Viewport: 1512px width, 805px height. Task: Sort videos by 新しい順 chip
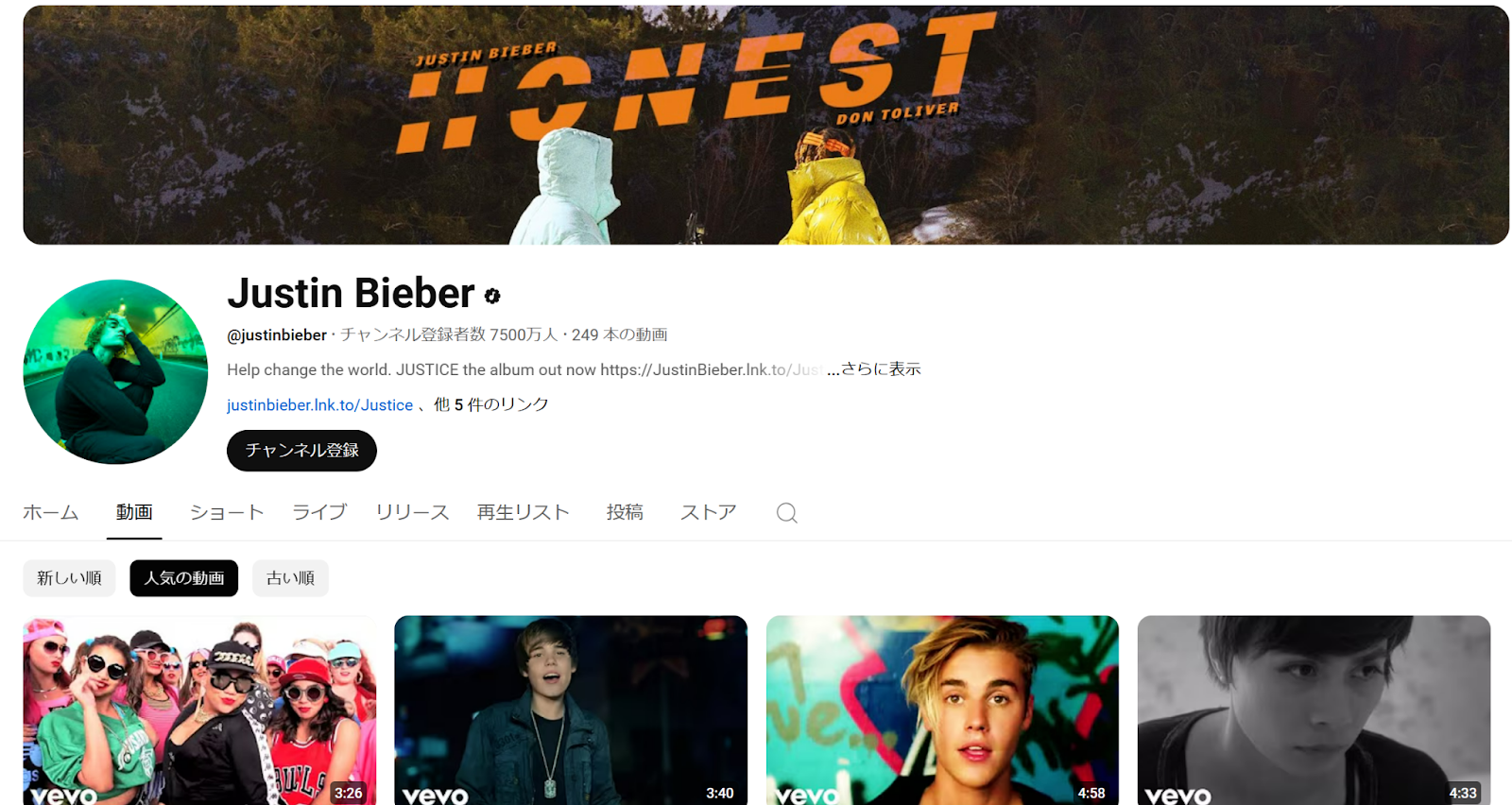(x=69, y=578)
